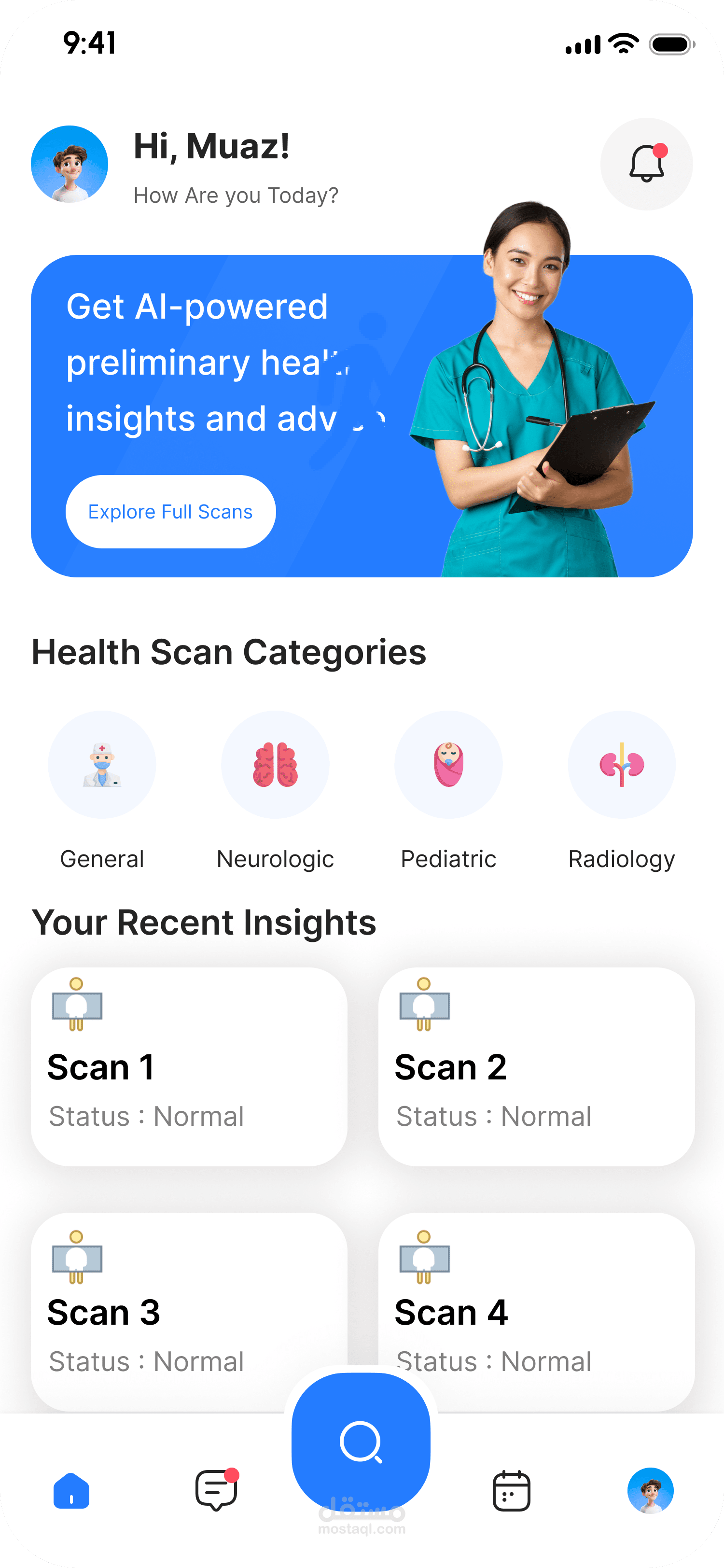
Task: Go to the calendar tab
Action: [x=511, y=1491]
